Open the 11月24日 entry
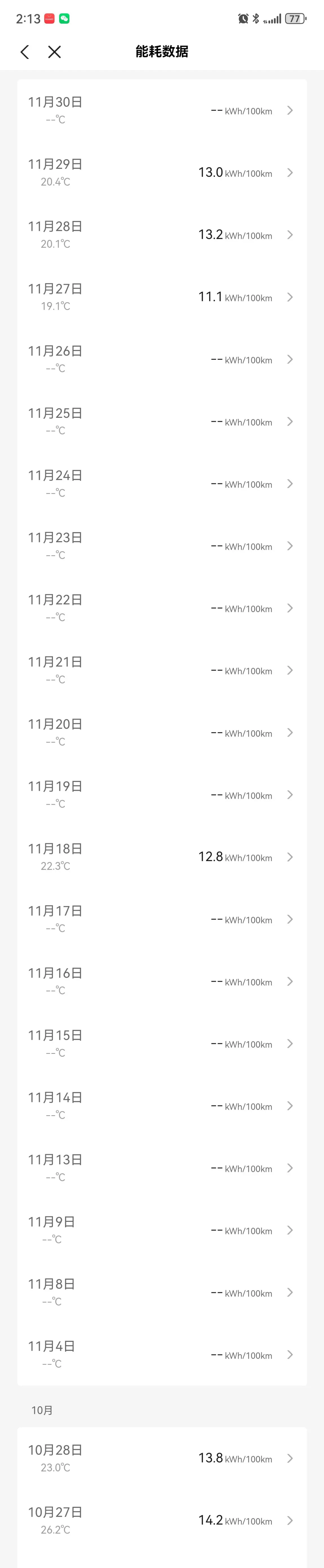This screenshot has width=324, height=1568. pos(162,483)
